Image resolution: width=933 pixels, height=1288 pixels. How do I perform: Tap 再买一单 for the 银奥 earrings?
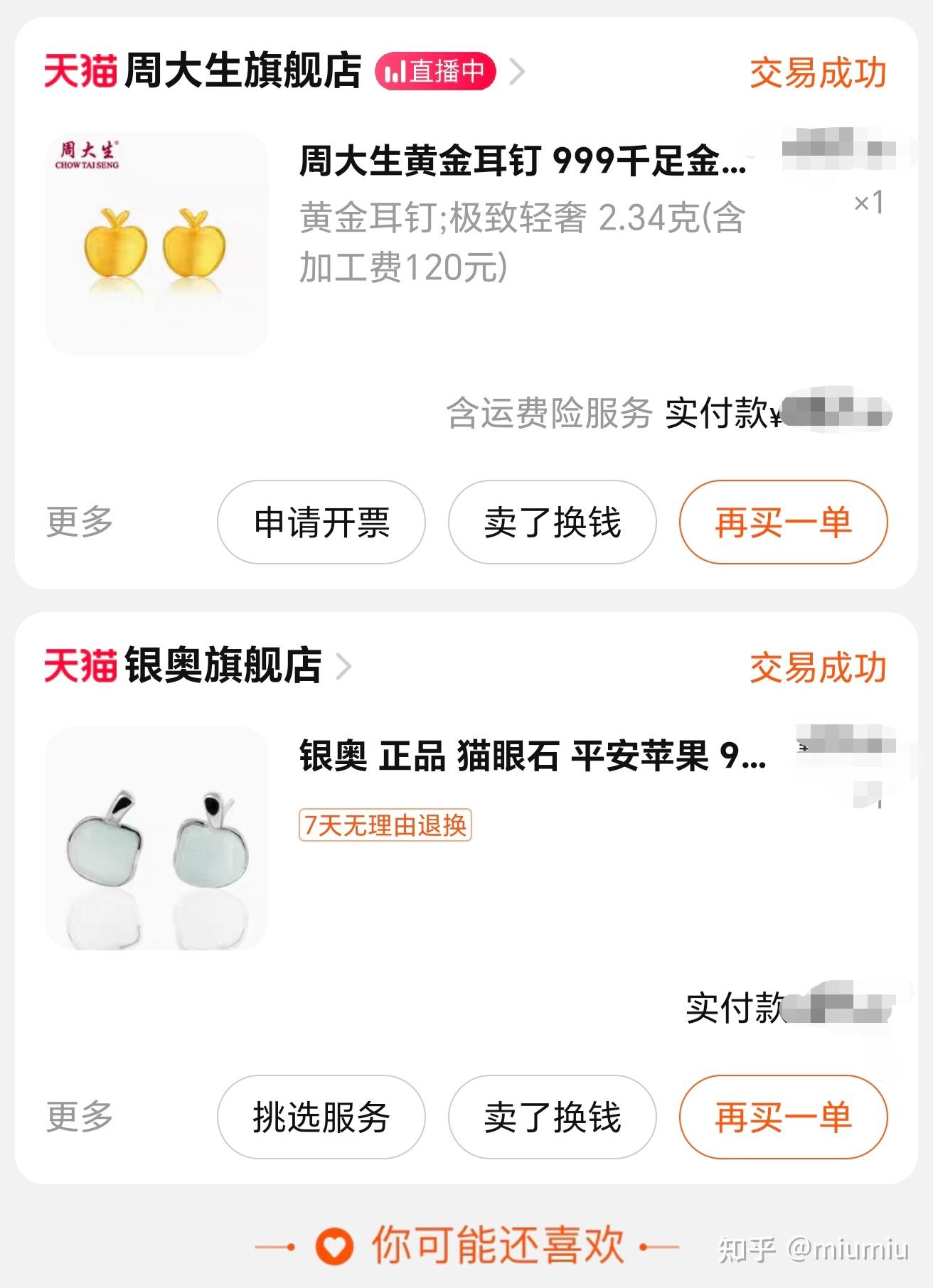[x=783, y=1117]
